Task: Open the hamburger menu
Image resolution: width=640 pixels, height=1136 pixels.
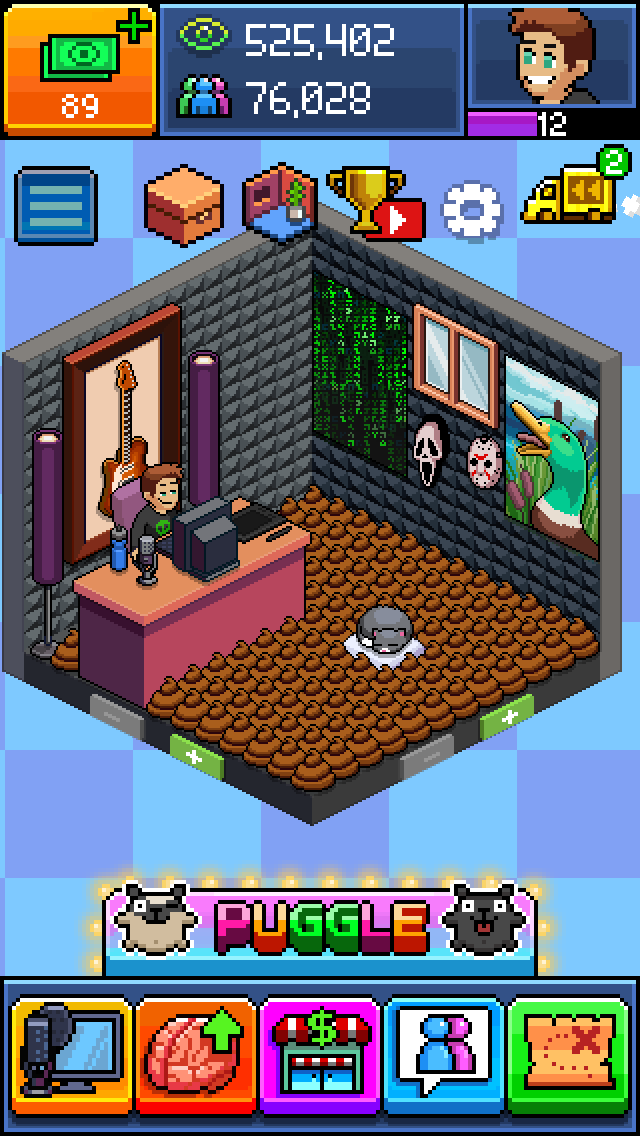Action: click(x=56, y=206)
